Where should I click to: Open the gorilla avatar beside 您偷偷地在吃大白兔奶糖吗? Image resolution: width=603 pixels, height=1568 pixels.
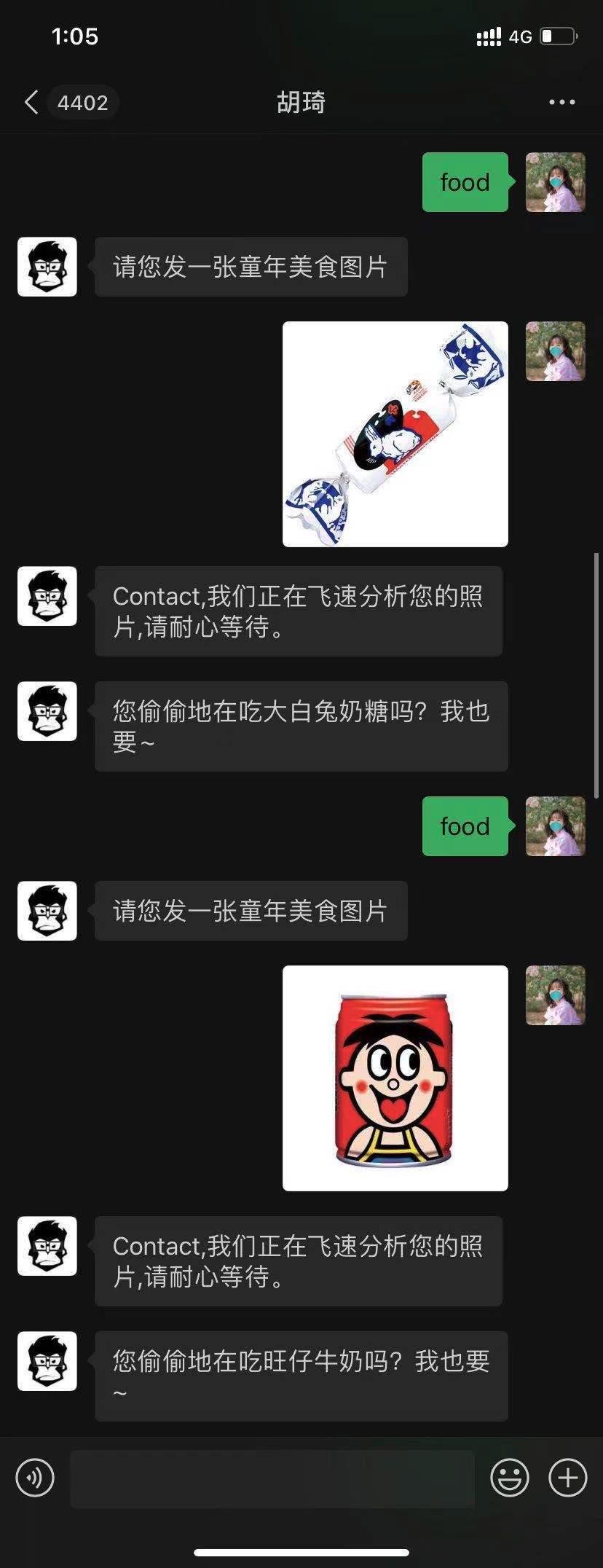pos(47,711)
